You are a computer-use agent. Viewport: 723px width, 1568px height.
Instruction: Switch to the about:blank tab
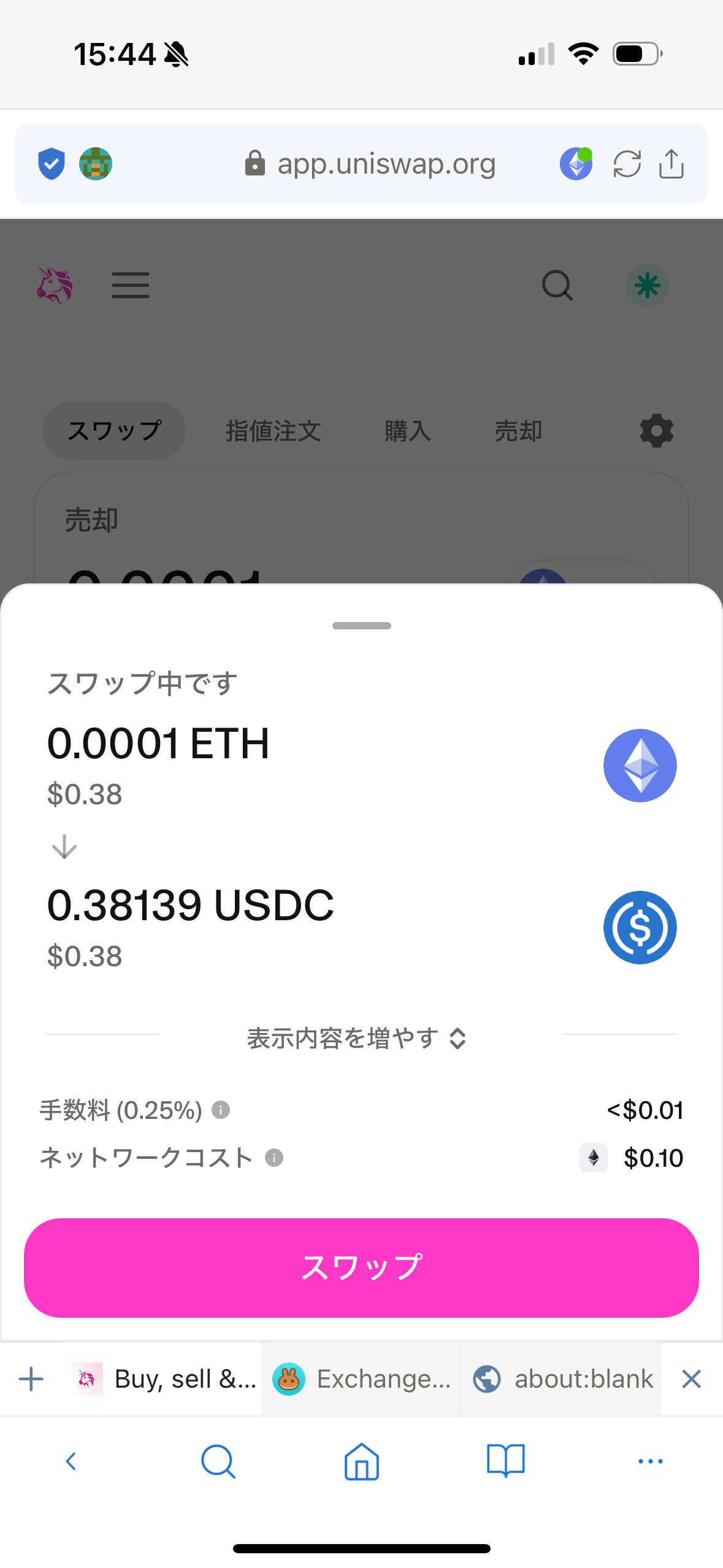tap(561, 1379)
